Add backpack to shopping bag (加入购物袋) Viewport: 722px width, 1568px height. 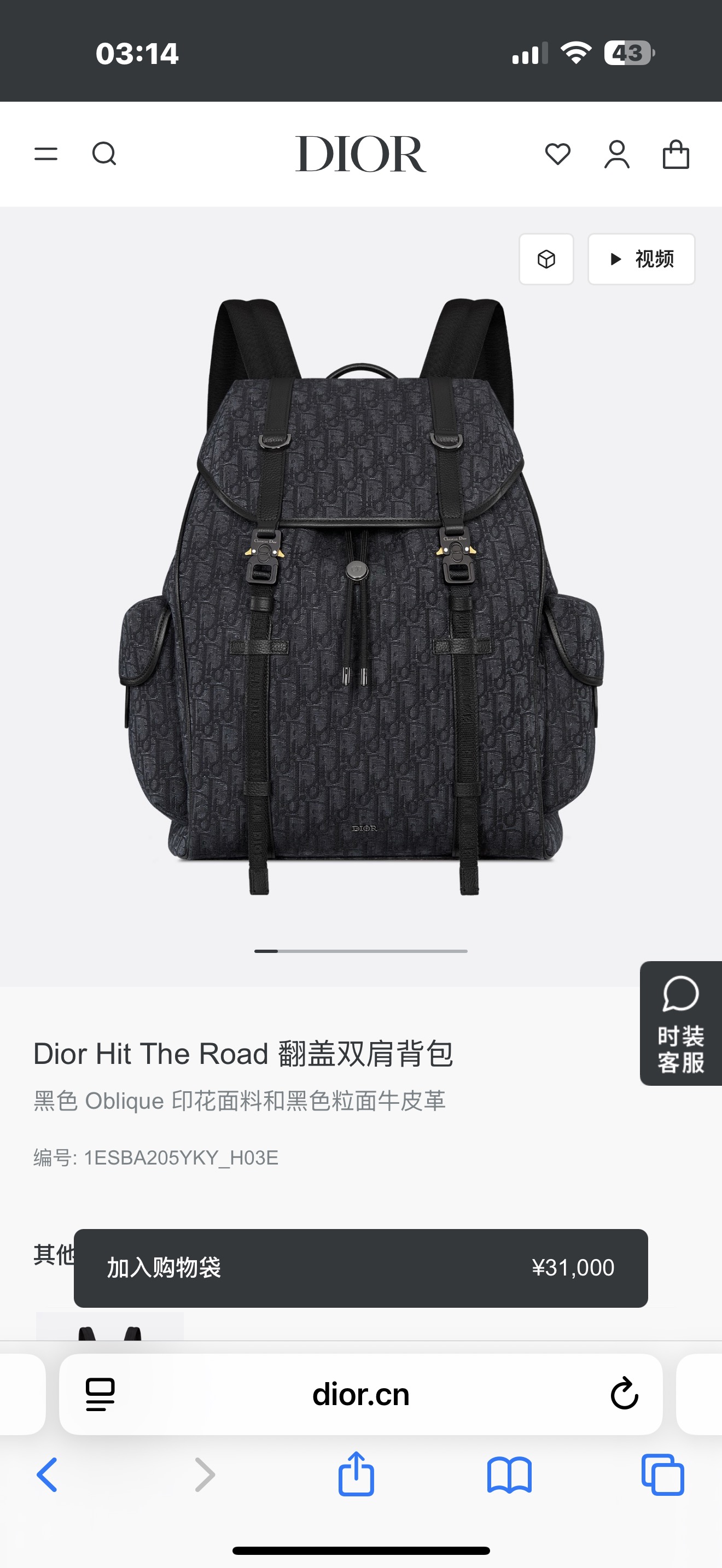pos(360,1268)
